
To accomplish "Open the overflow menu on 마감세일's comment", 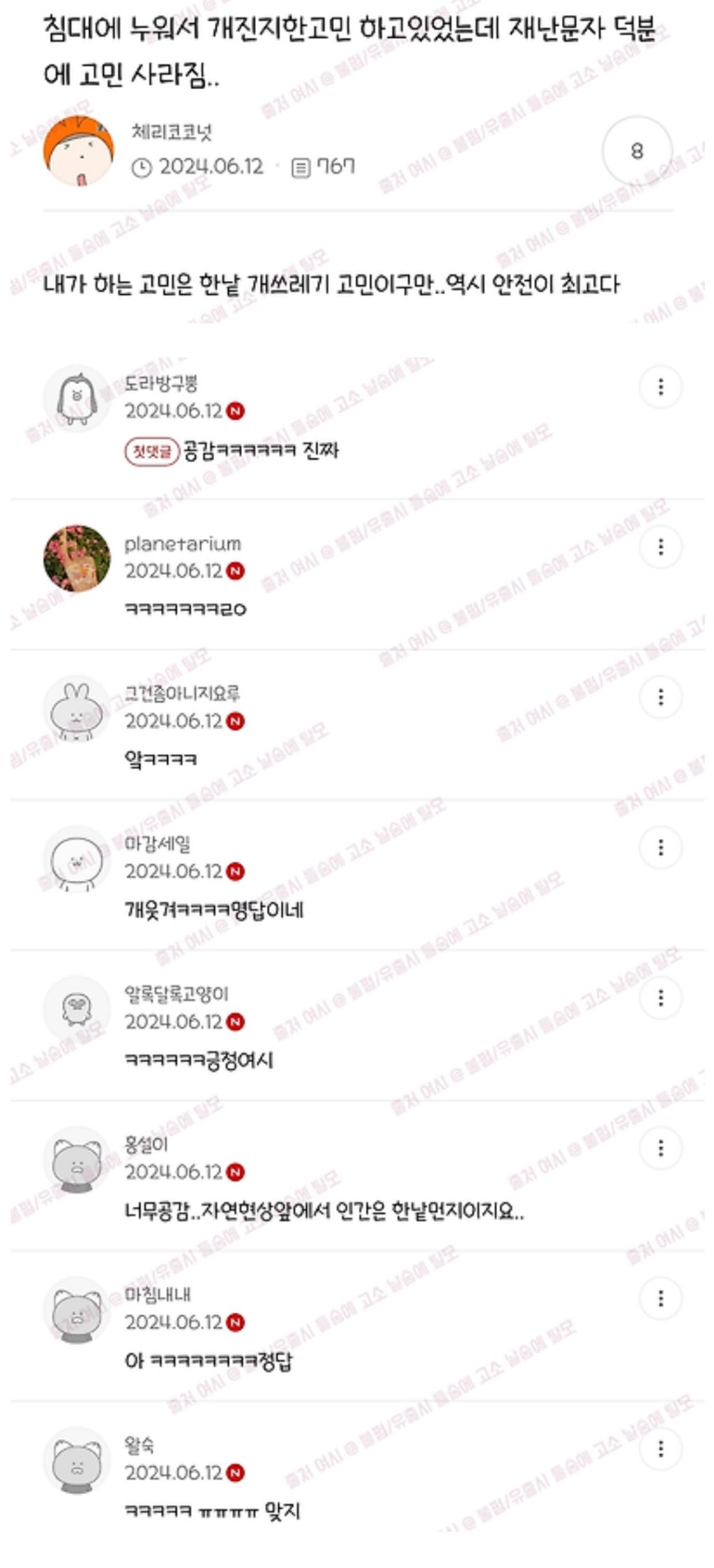I will pyautogui.click(x=660, y=847).
